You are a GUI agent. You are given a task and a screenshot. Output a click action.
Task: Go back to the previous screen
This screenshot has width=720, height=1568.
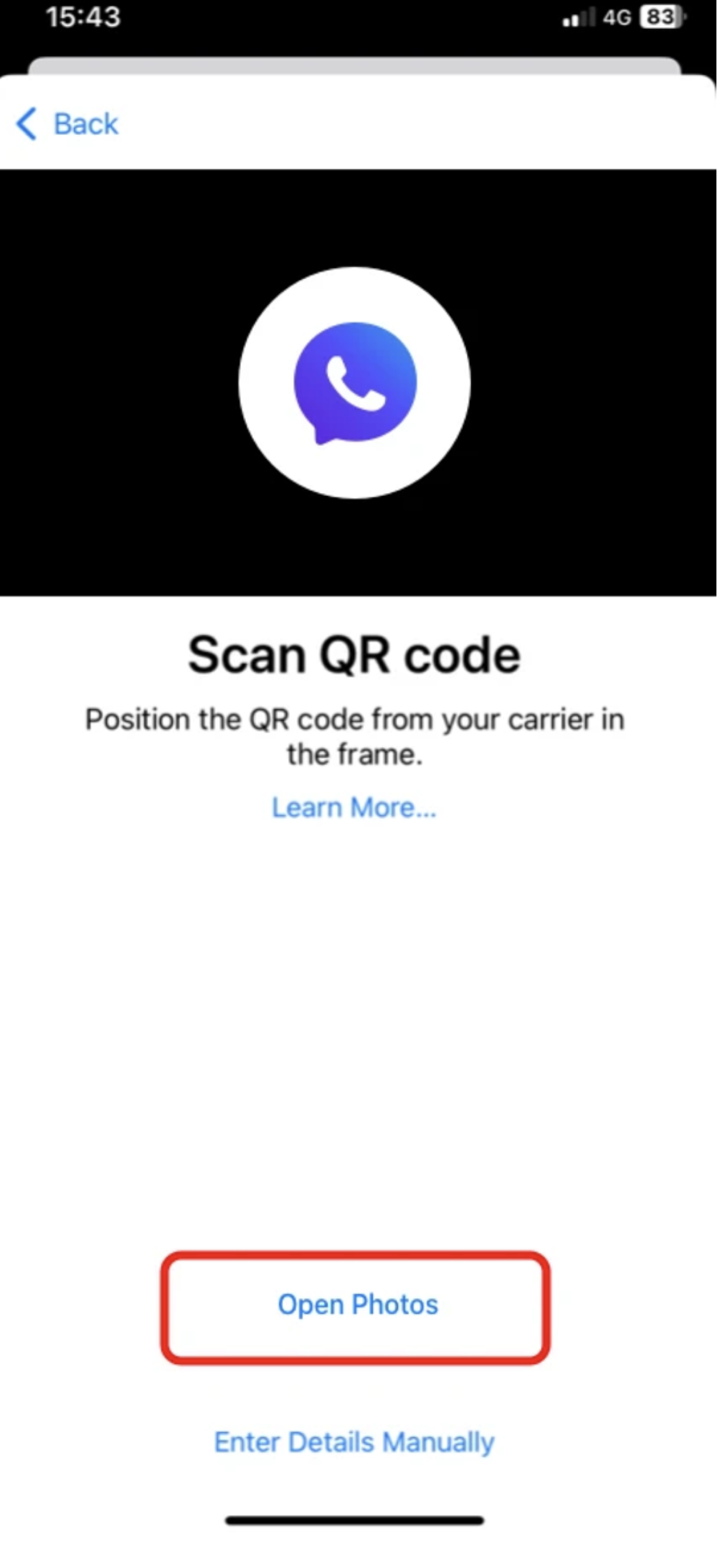pos(67,124)
